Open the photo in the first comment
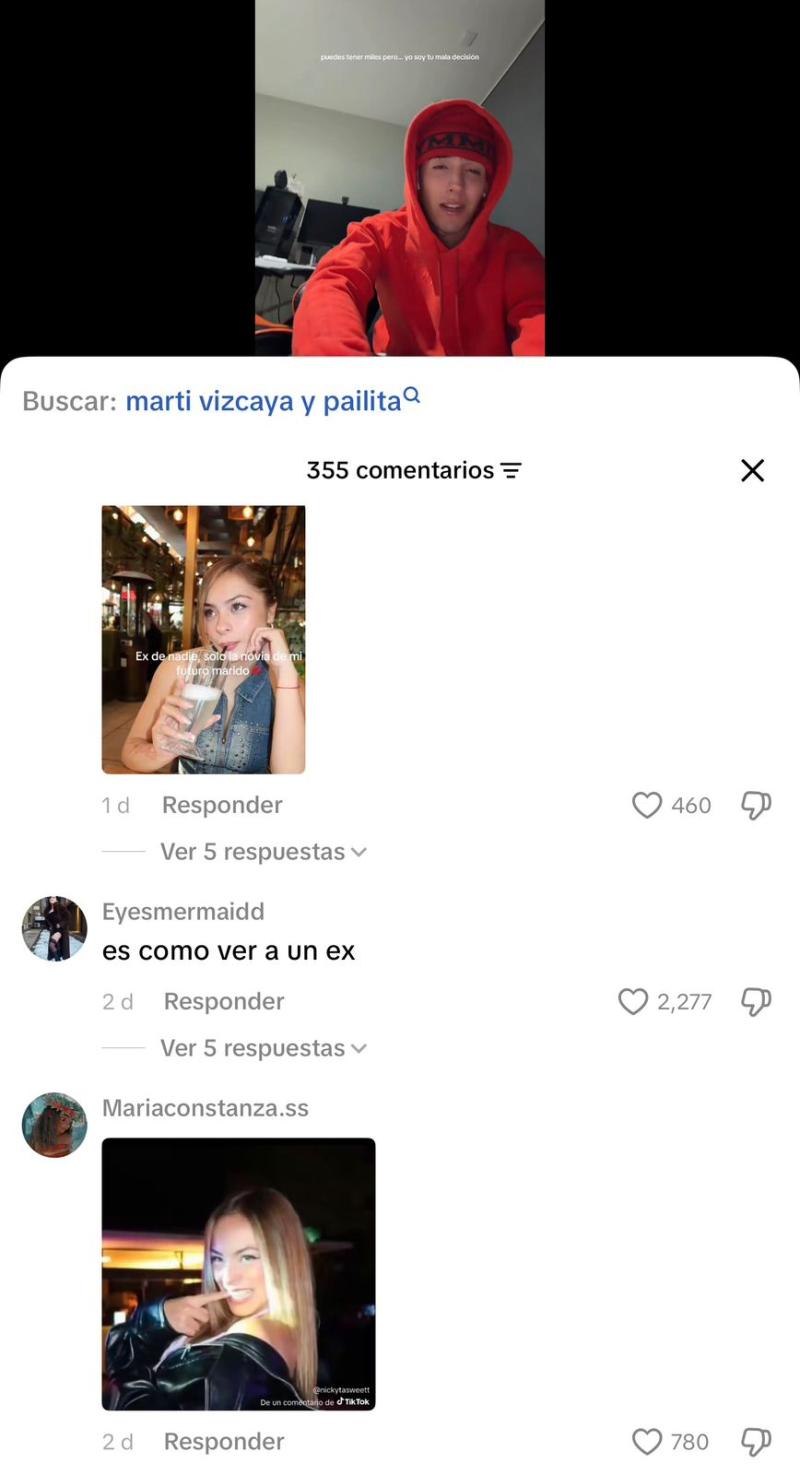The image size is (800, 1475). click(x=203, y=637)
